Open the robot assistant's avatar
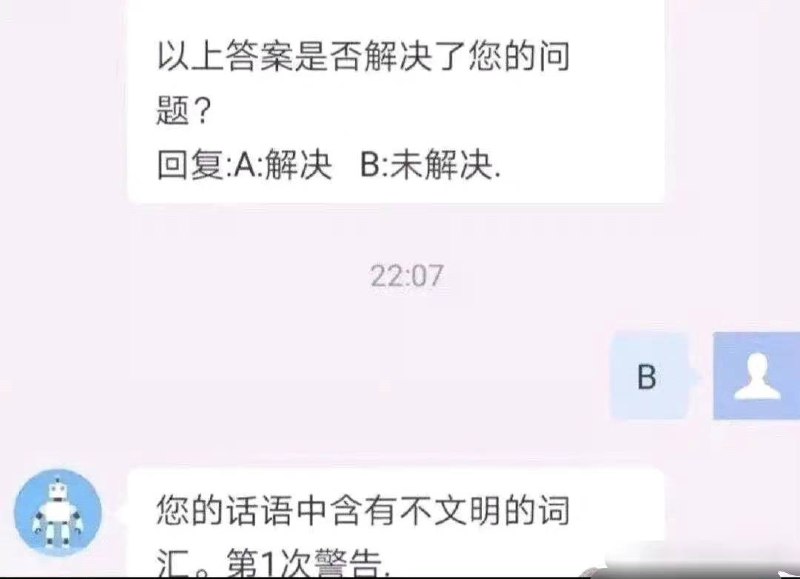This screenshot has width=800, height=579. point(58,513)
